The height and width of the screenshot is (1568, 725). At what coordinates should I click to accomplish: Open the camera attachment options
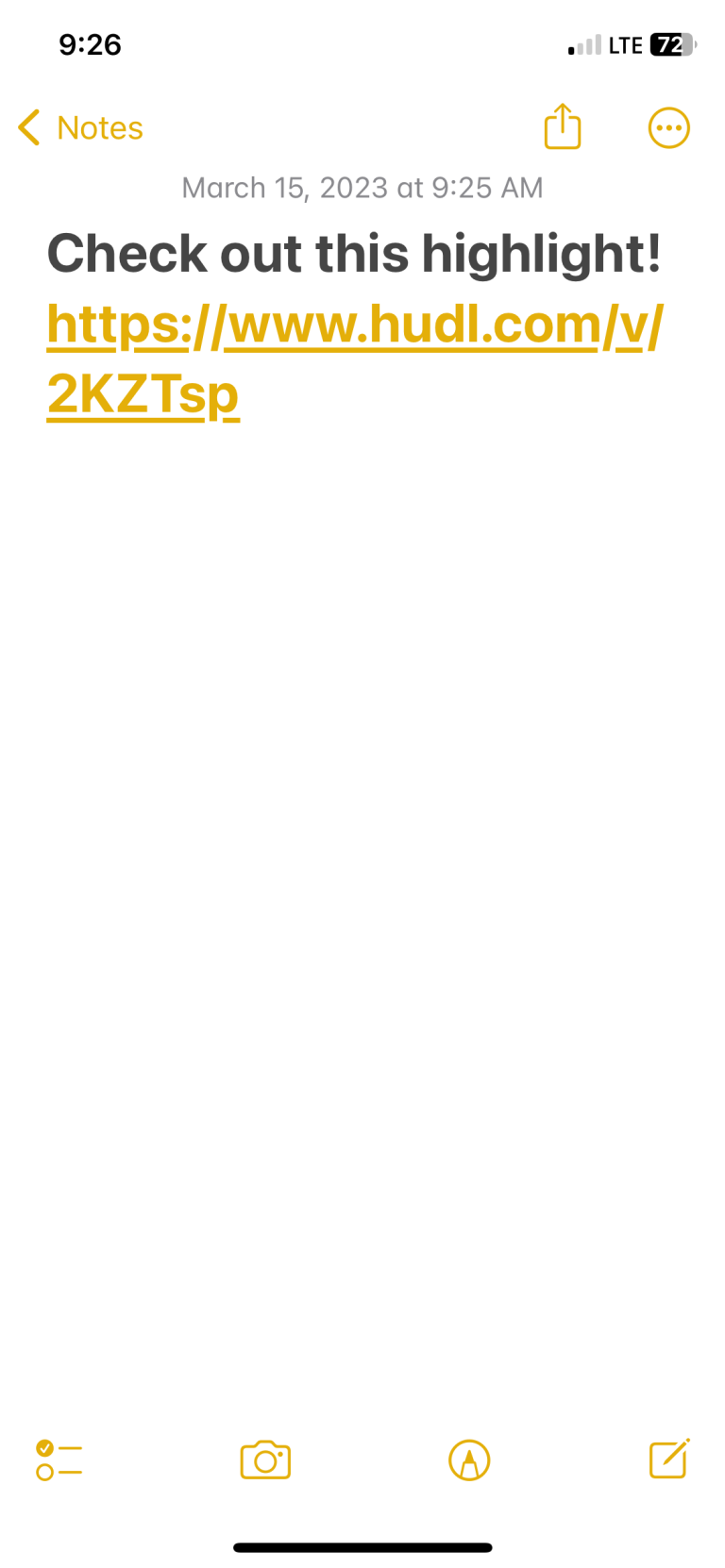(265, 1460)
